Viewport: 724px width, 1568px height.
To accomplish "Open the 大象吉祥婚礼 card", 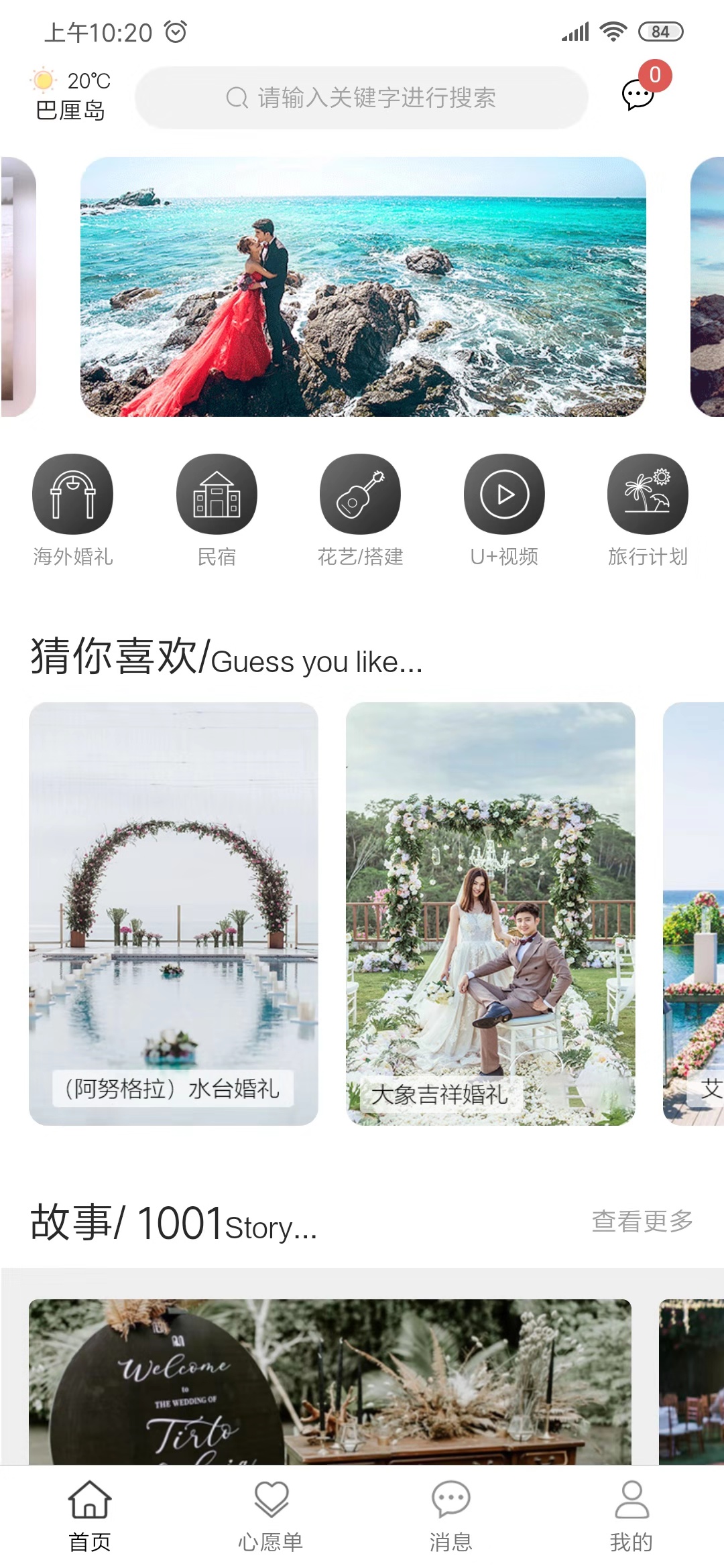I will [x=490, y=913].
